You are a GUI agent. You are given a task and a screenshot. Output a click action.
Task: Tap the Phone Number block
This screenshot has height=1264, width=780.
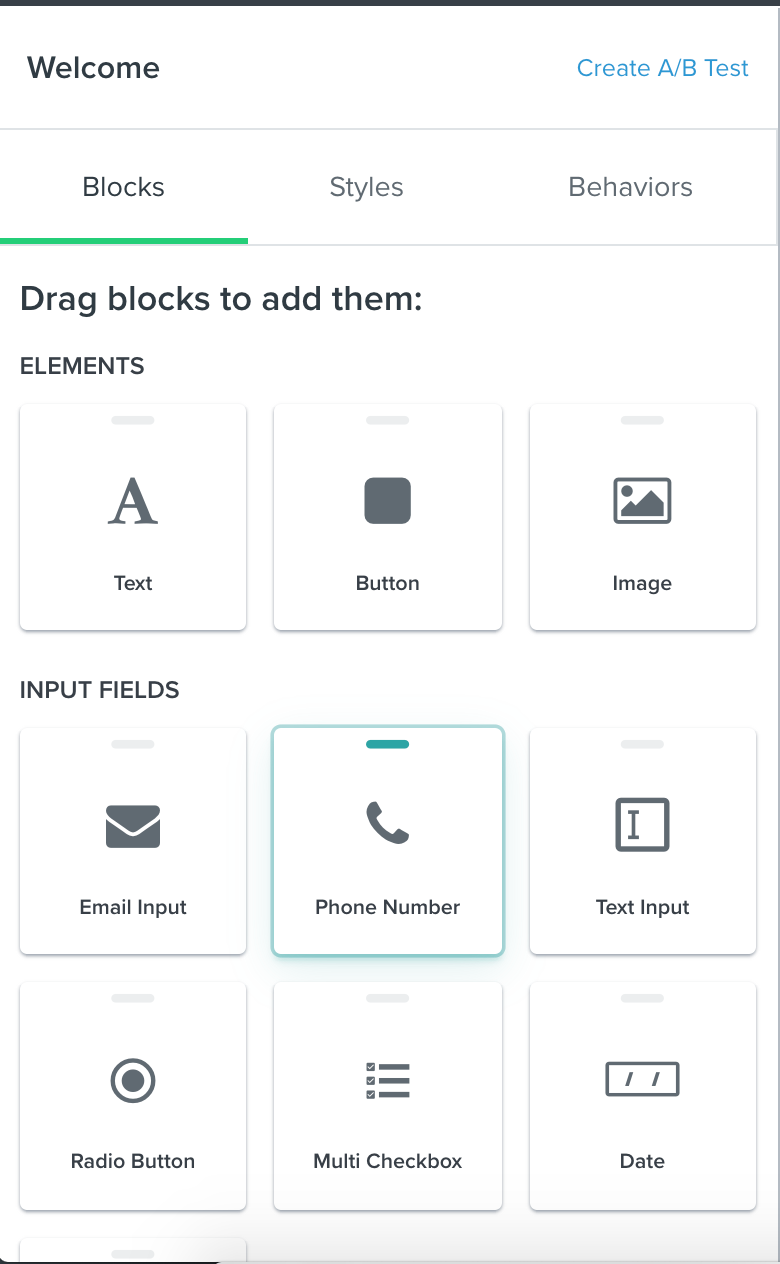(388, 841)
